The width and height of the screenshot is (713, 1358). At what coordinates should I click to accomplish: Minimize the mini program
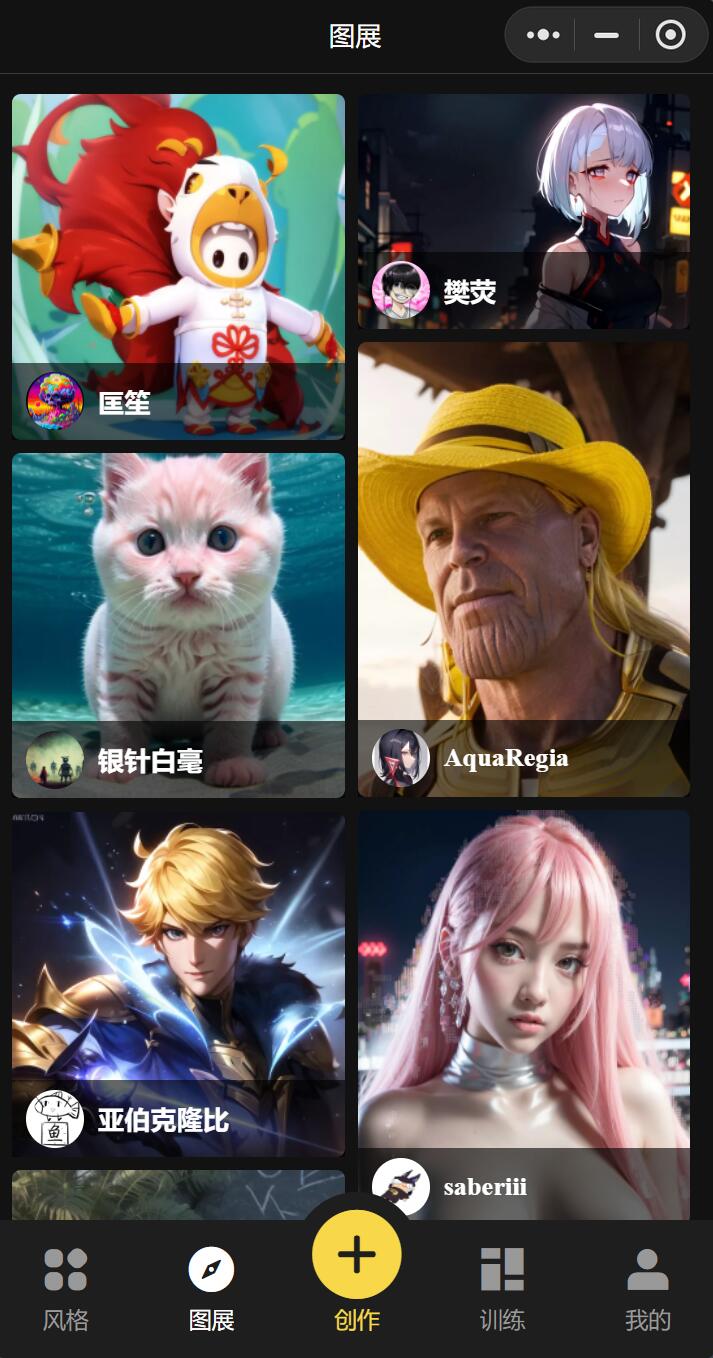[606, 36]
